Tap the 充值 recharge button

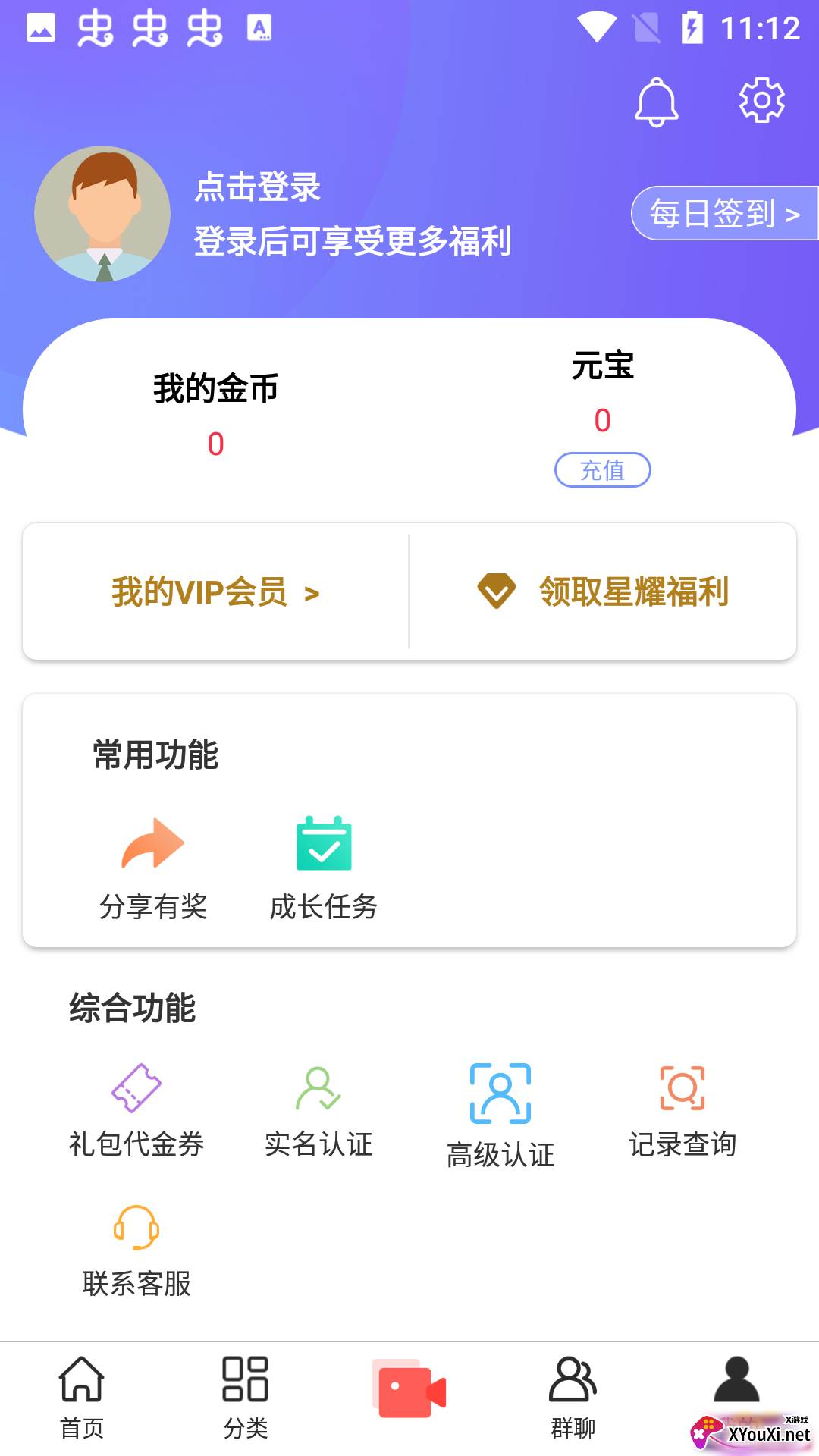point(602,470)
